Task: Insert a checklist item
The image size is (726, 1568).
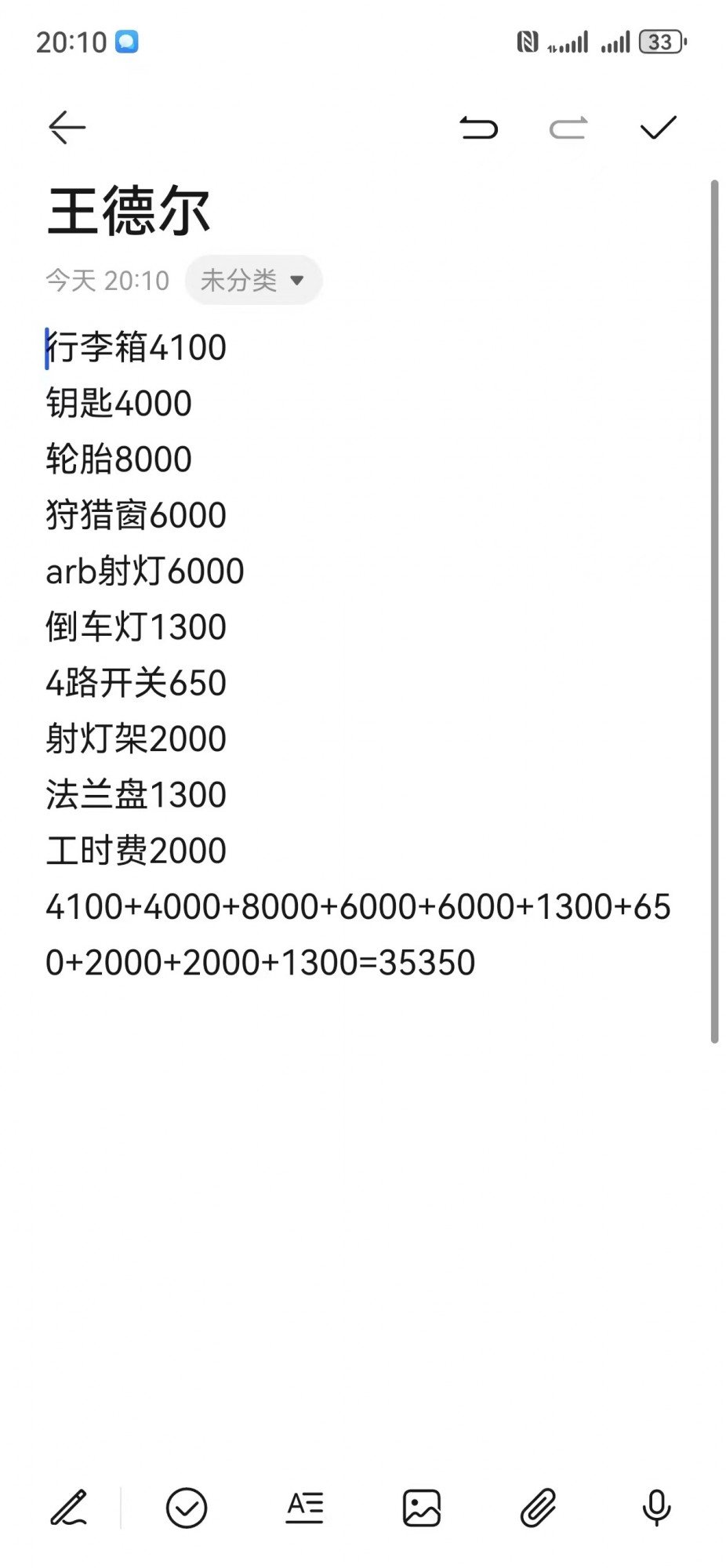Action: point(187,1507)
